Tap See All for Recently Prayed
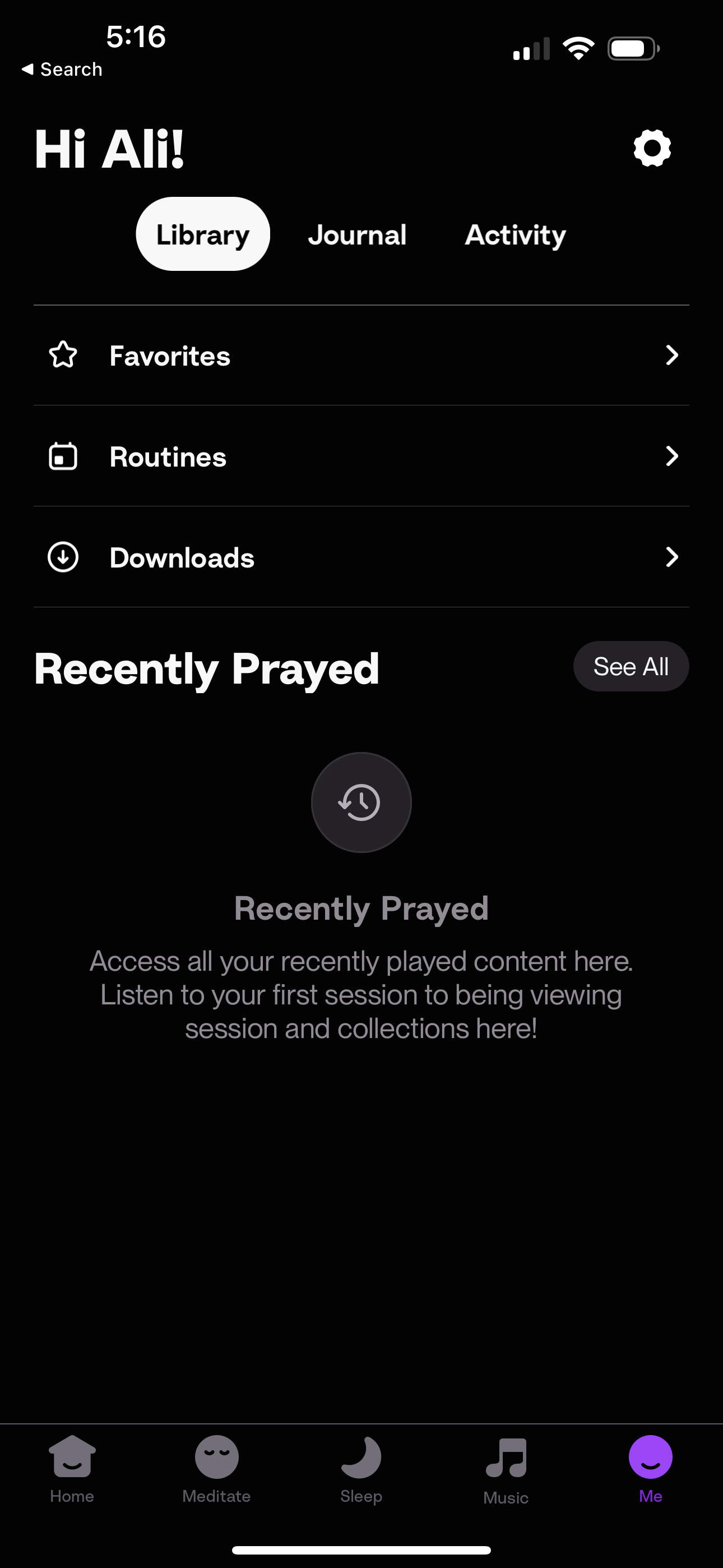 [x=631, y=667]
